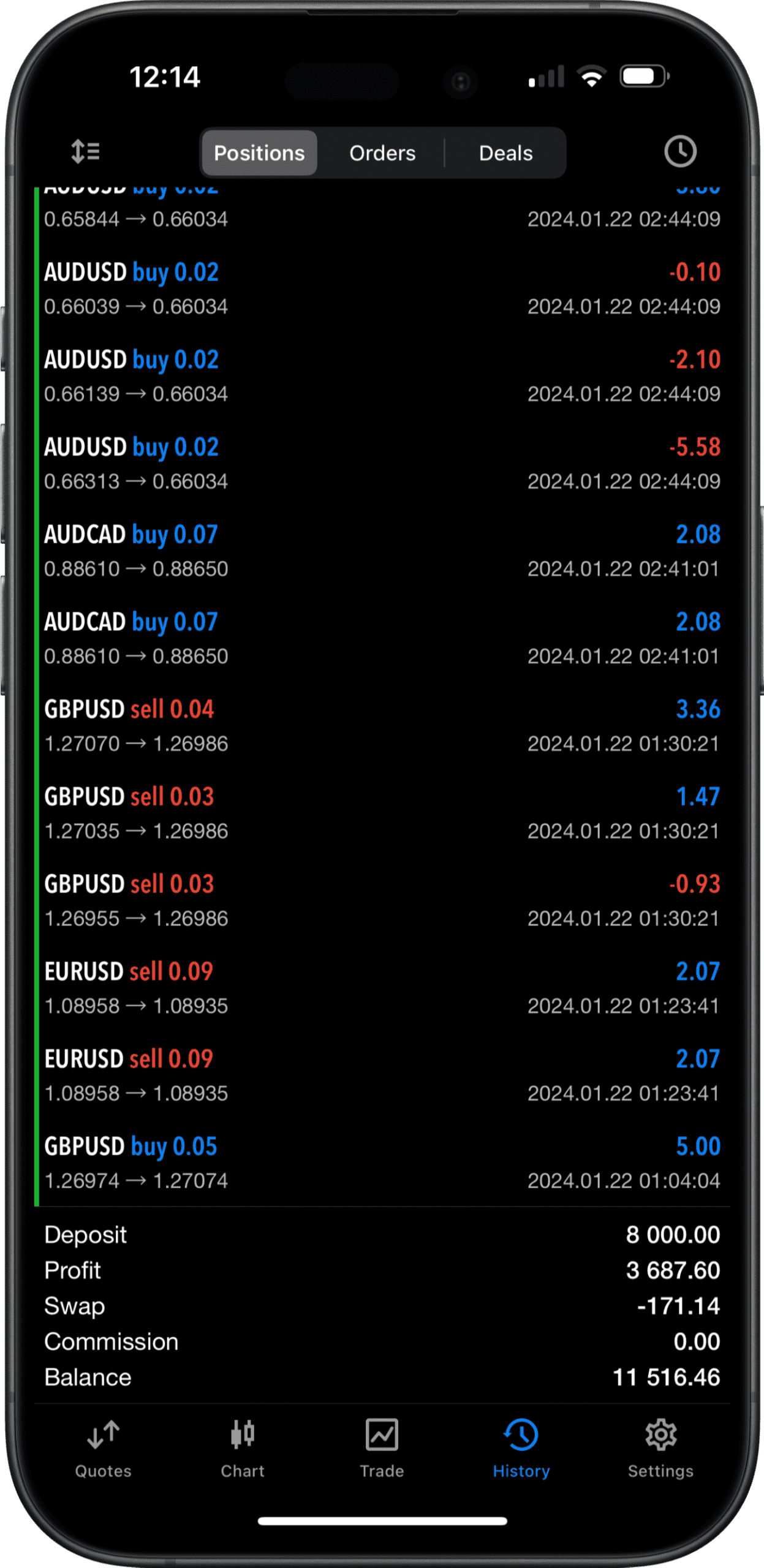Viewport: 764px width, 1568px height.
Task: Open the sort order options icon
Action: pos(85,151)
